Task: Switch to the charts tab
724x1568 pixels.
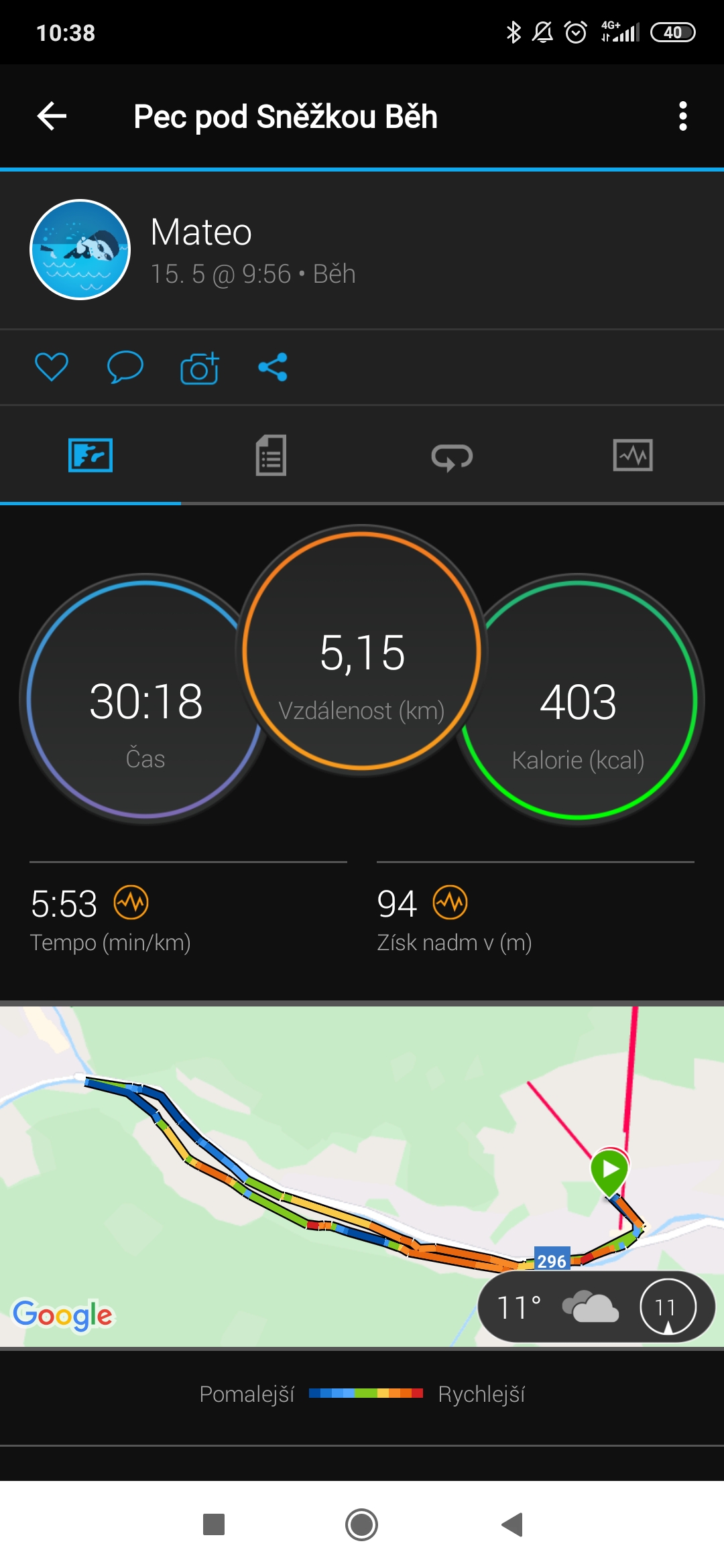Action: pyautogui.click(x=633, y=456)
